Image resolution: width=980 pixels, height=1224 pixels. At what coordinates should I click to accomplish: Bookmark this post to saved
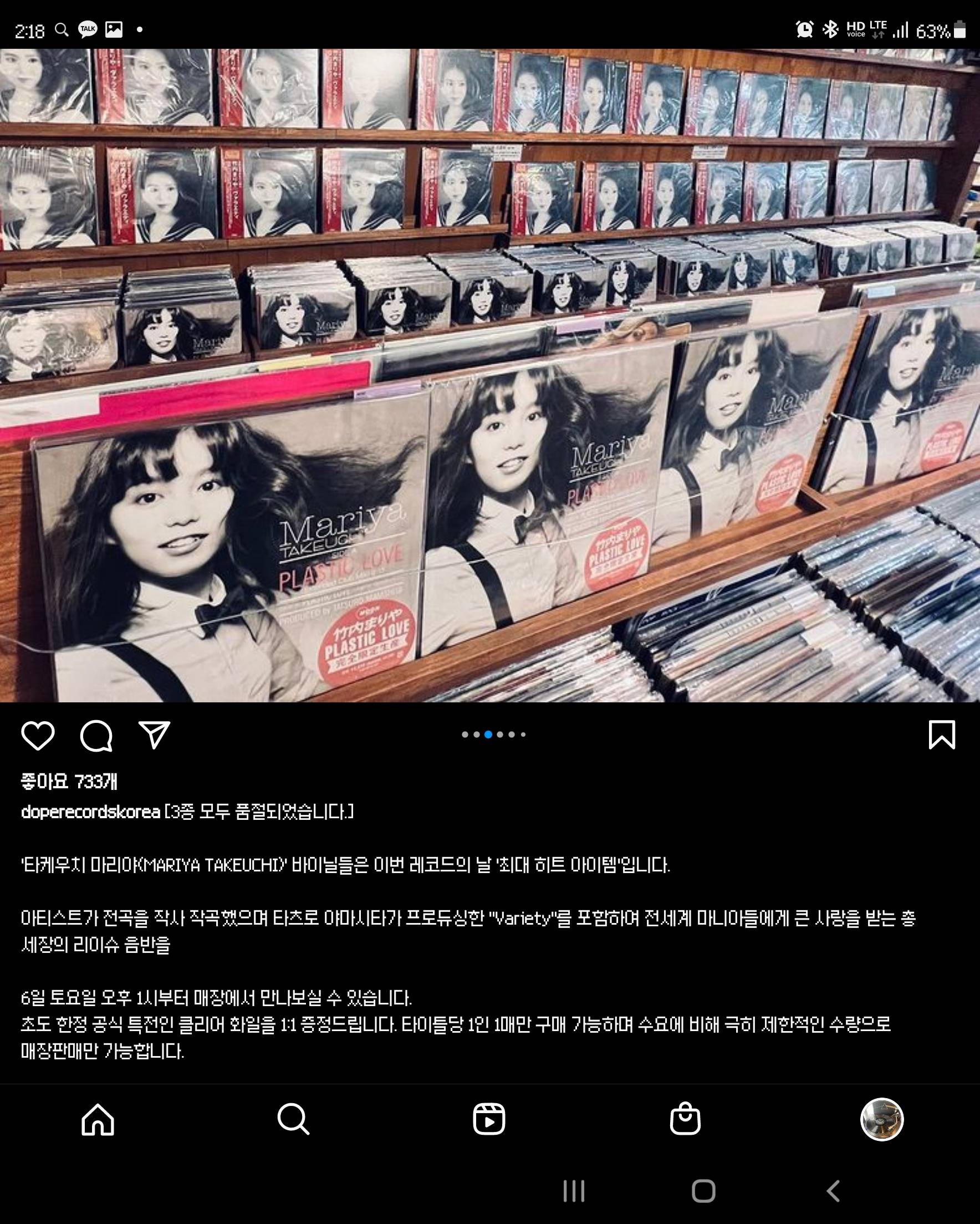[x=941, y=735]
